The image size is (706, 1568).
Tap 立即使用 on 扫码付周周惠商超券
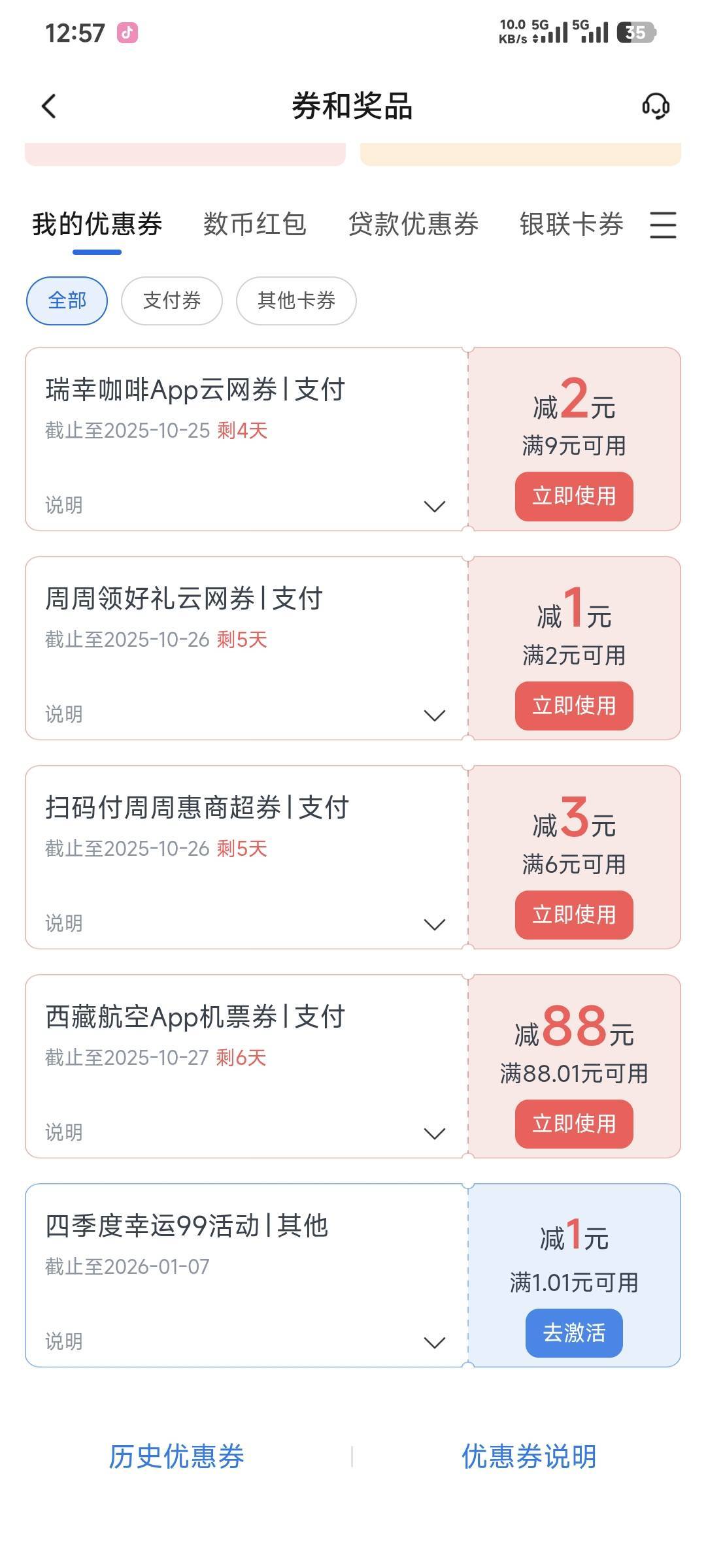point(574,915)
